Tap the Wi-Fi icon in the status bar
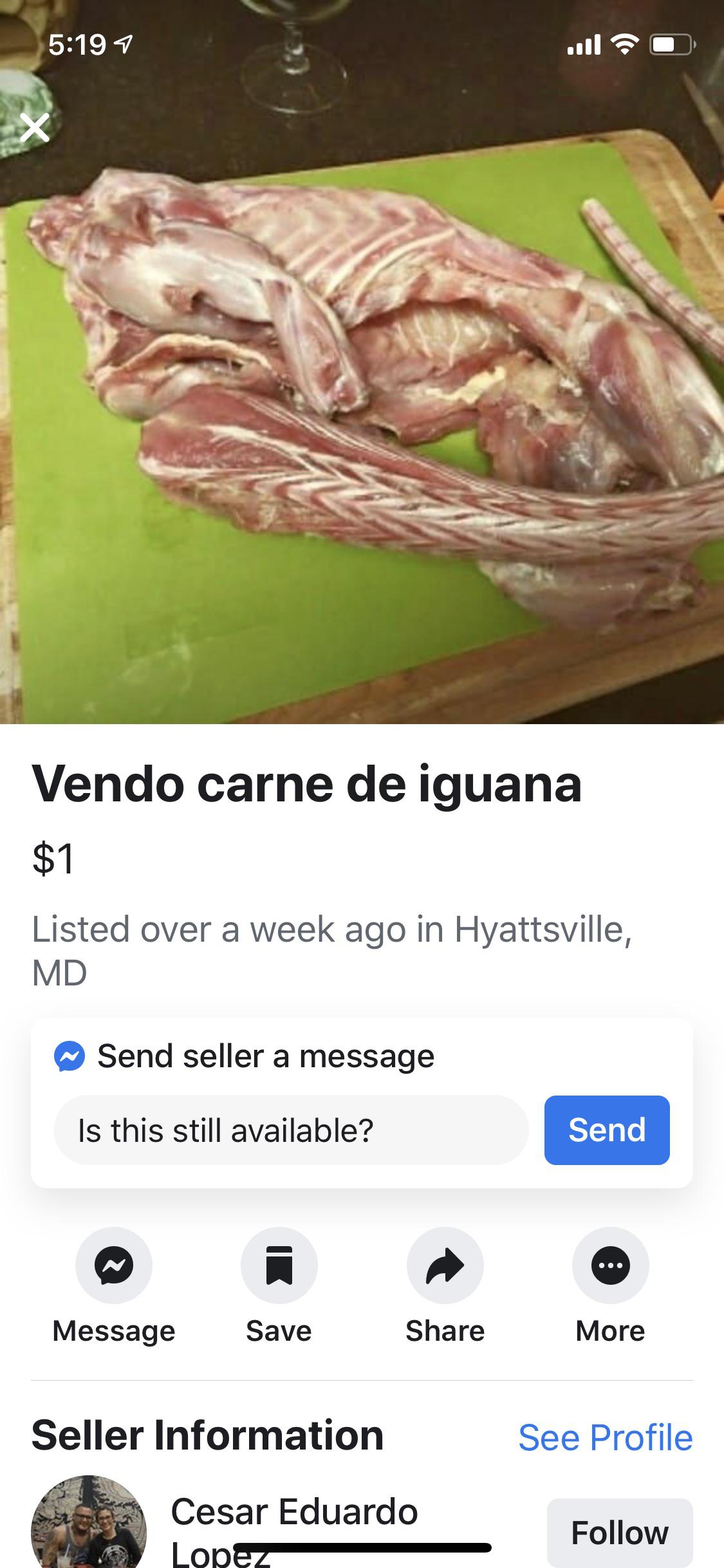Image resolution: width=724 pixels, height=1568 pixels. (626, 45)
